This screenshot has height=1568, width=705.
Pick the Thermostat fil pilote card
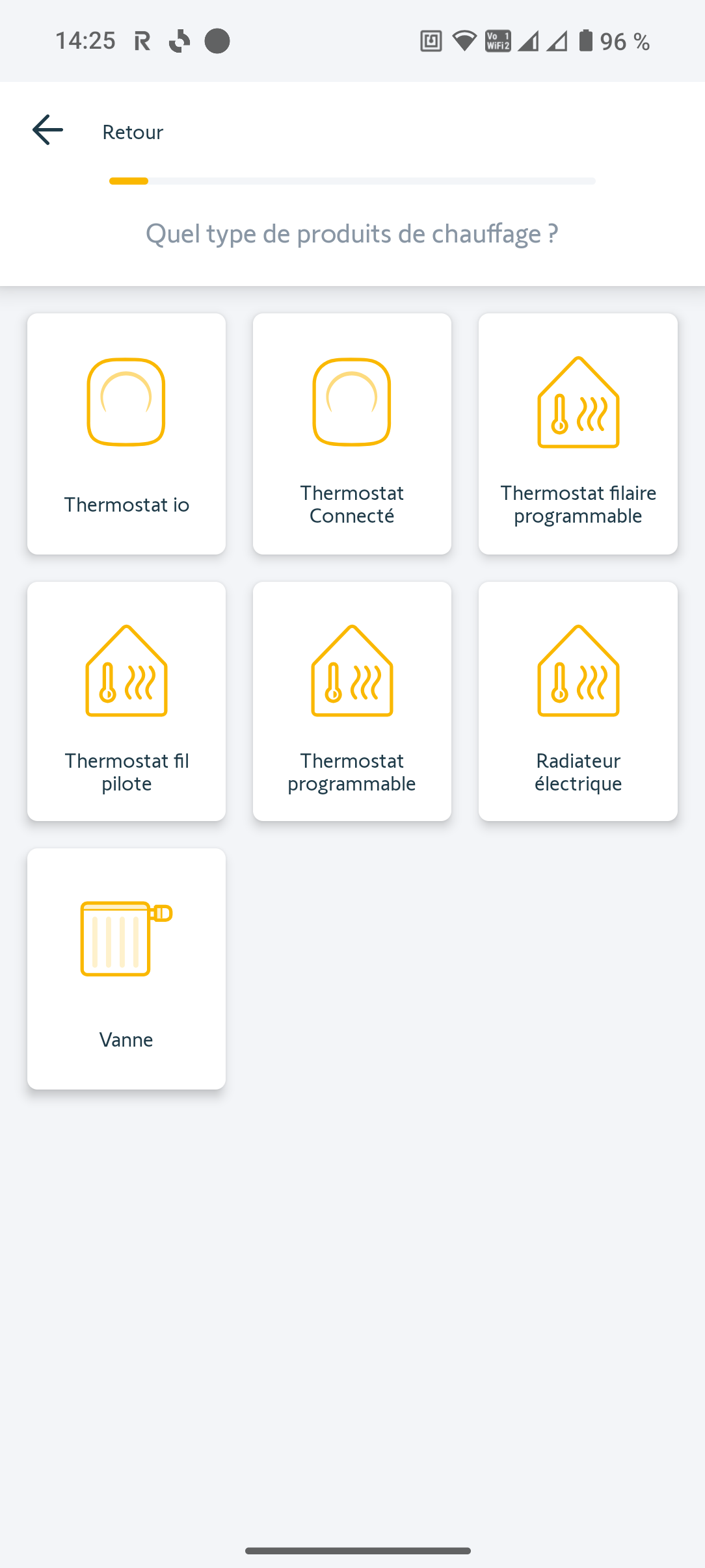coord(126,701)
